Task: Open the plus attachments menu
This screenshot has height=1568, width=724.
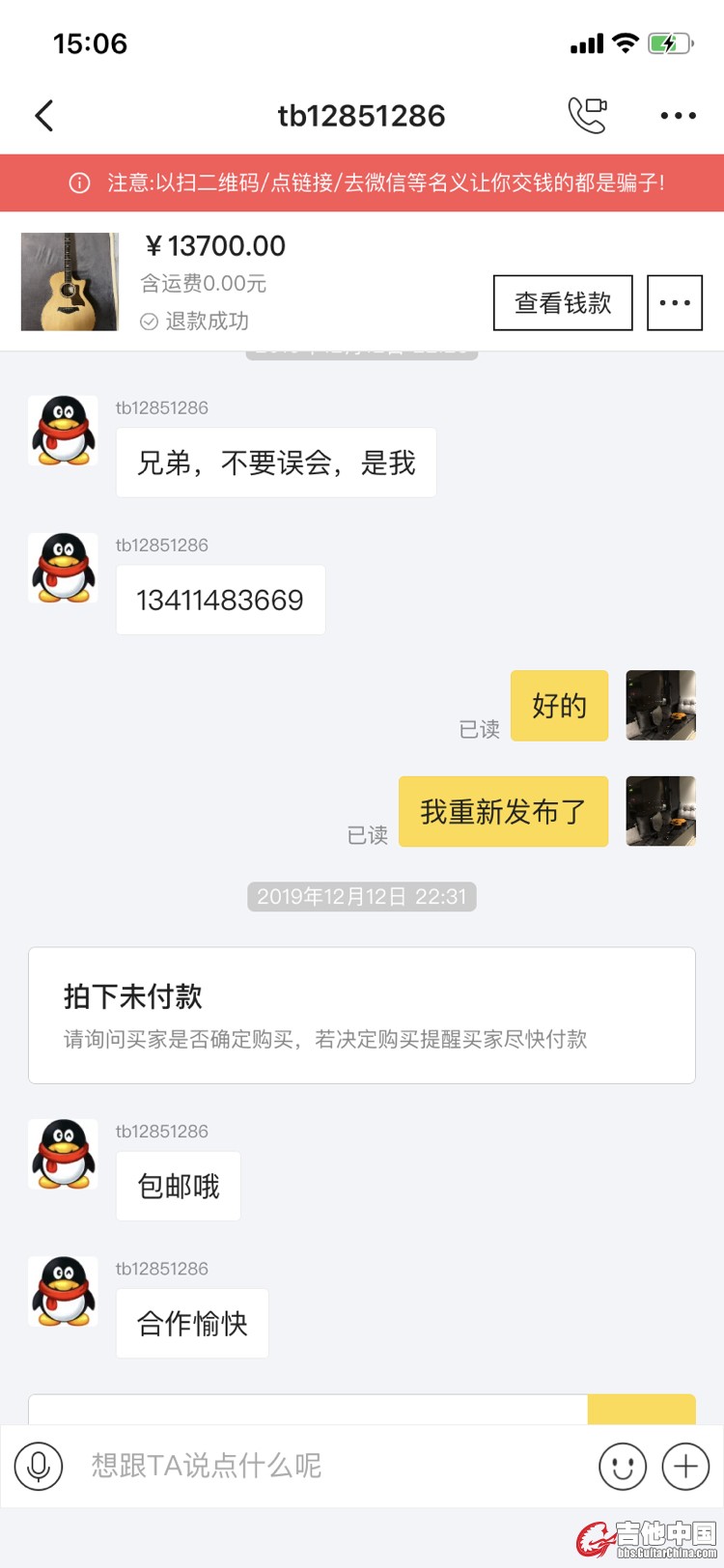Action: tap(685, 1466)
